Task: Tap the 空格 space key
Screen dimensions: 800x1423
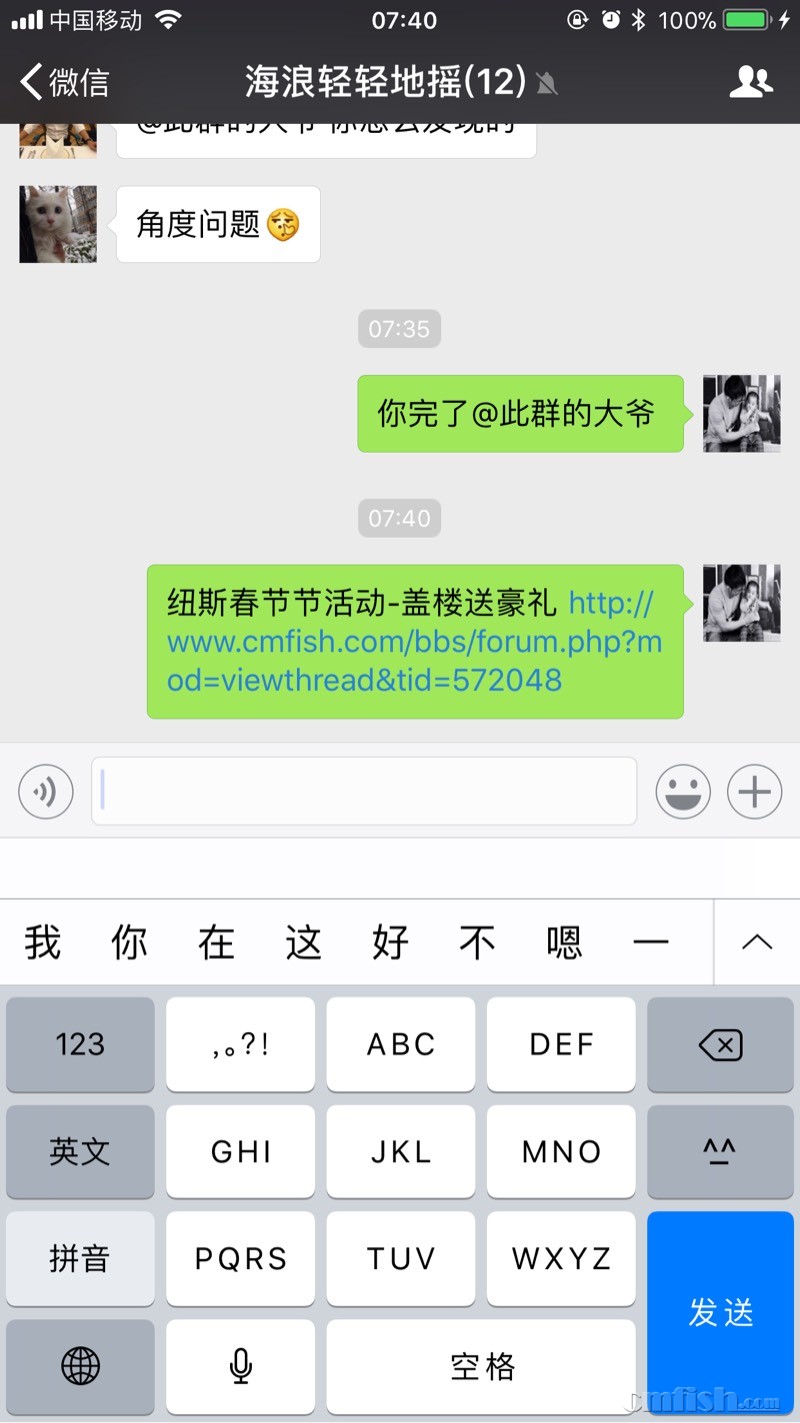Action: tap(481, 1365)
